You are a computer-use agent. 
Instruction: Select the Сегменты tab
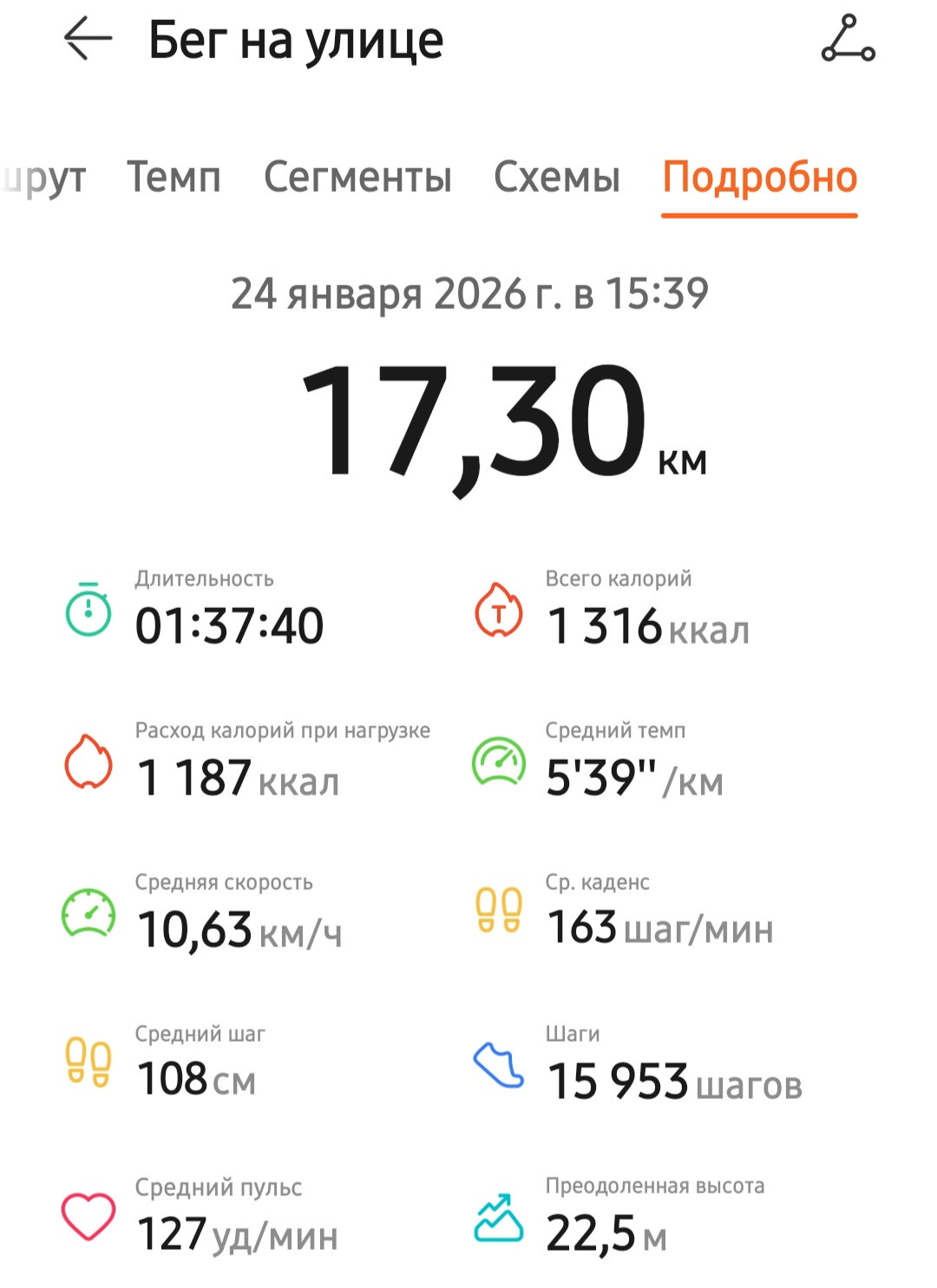click(357, 177)
